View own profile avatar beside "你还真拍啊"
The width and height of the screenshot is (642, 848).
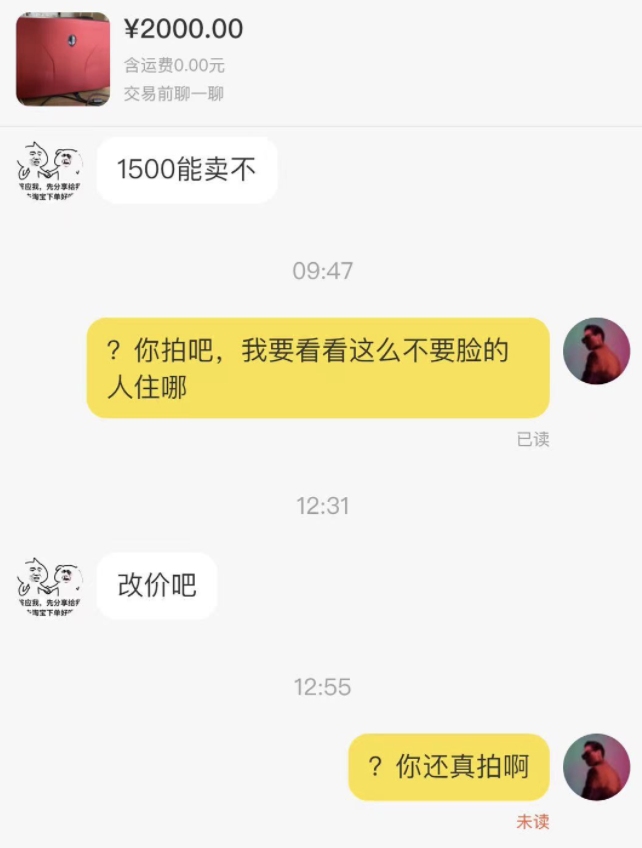597,767
